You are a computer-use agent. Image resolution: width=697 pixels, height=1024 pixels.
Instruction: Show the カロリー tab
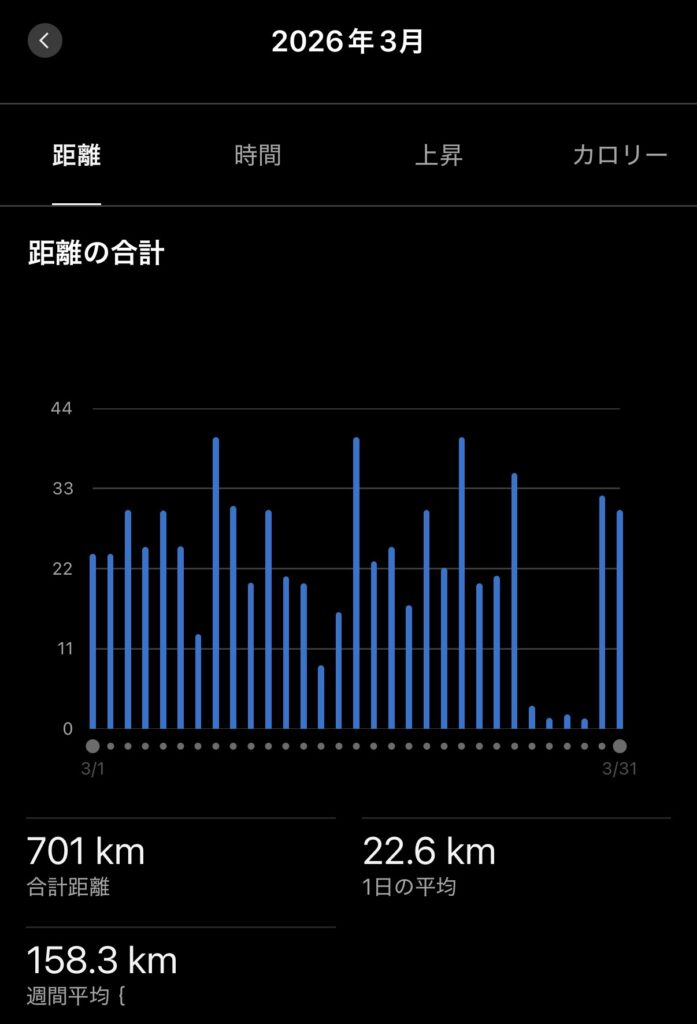[x=619, y=155]
